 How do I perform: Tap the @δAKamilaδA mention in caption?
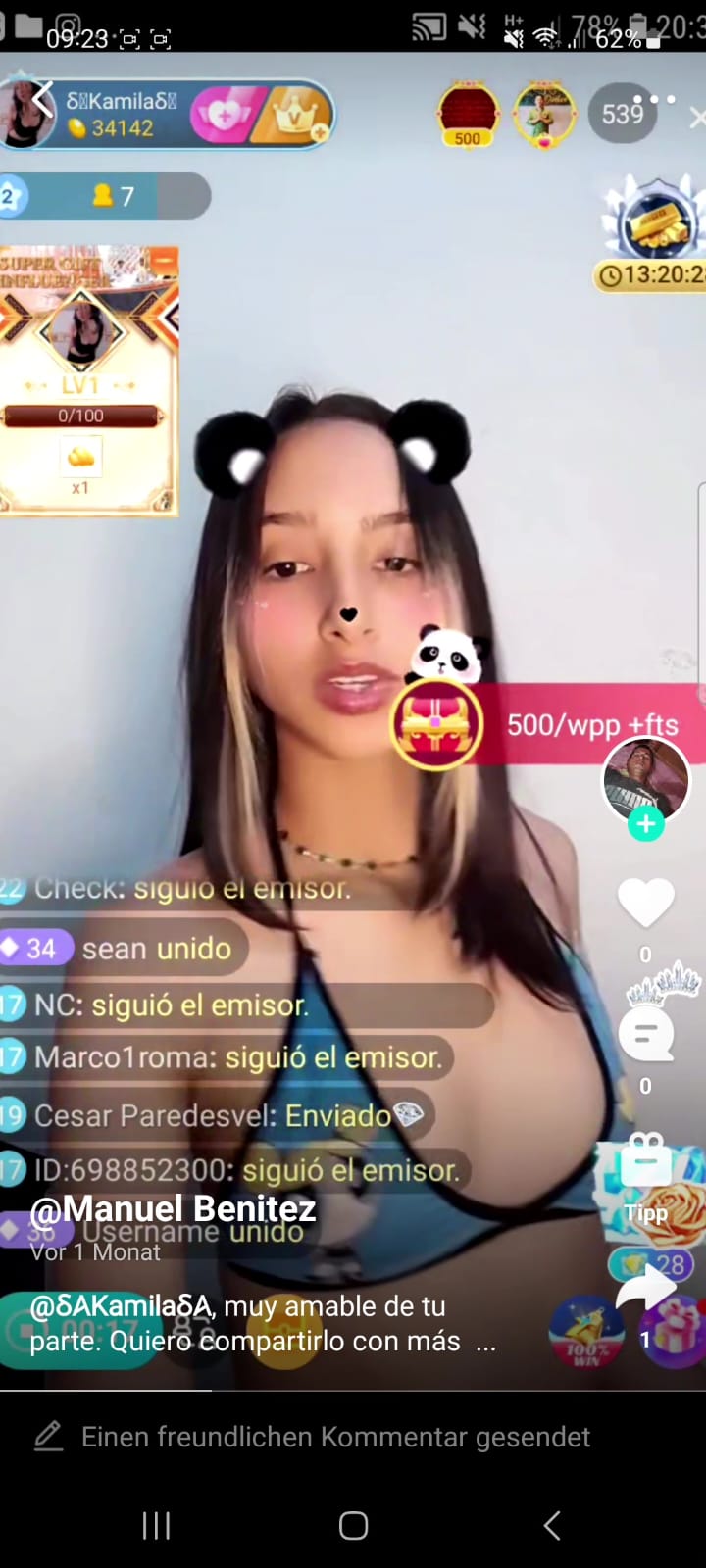[121, 1306]
